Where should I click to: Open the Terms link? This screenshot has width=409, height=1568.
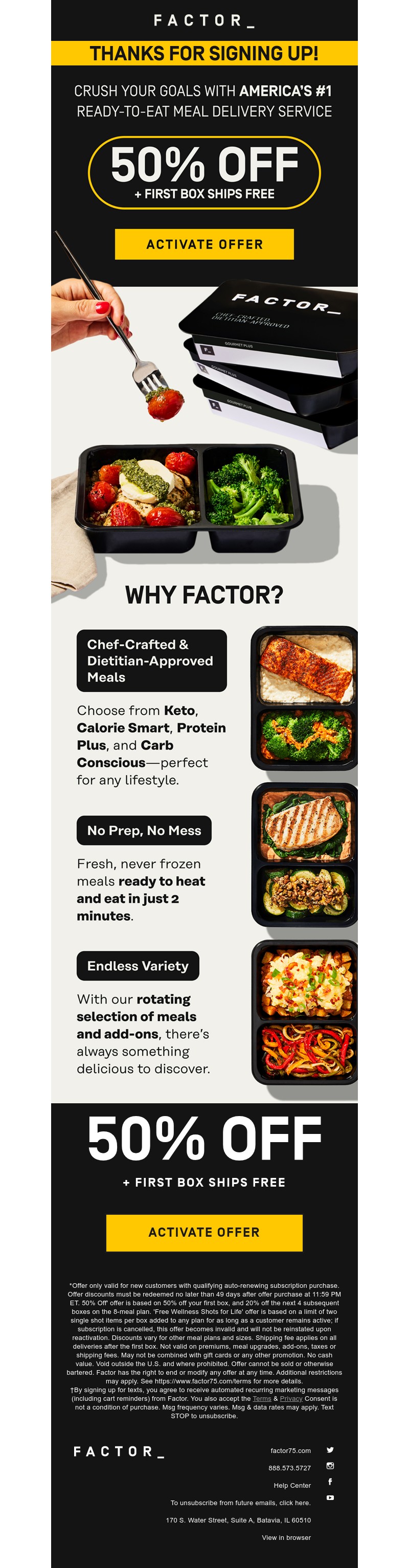[262, 1398]
